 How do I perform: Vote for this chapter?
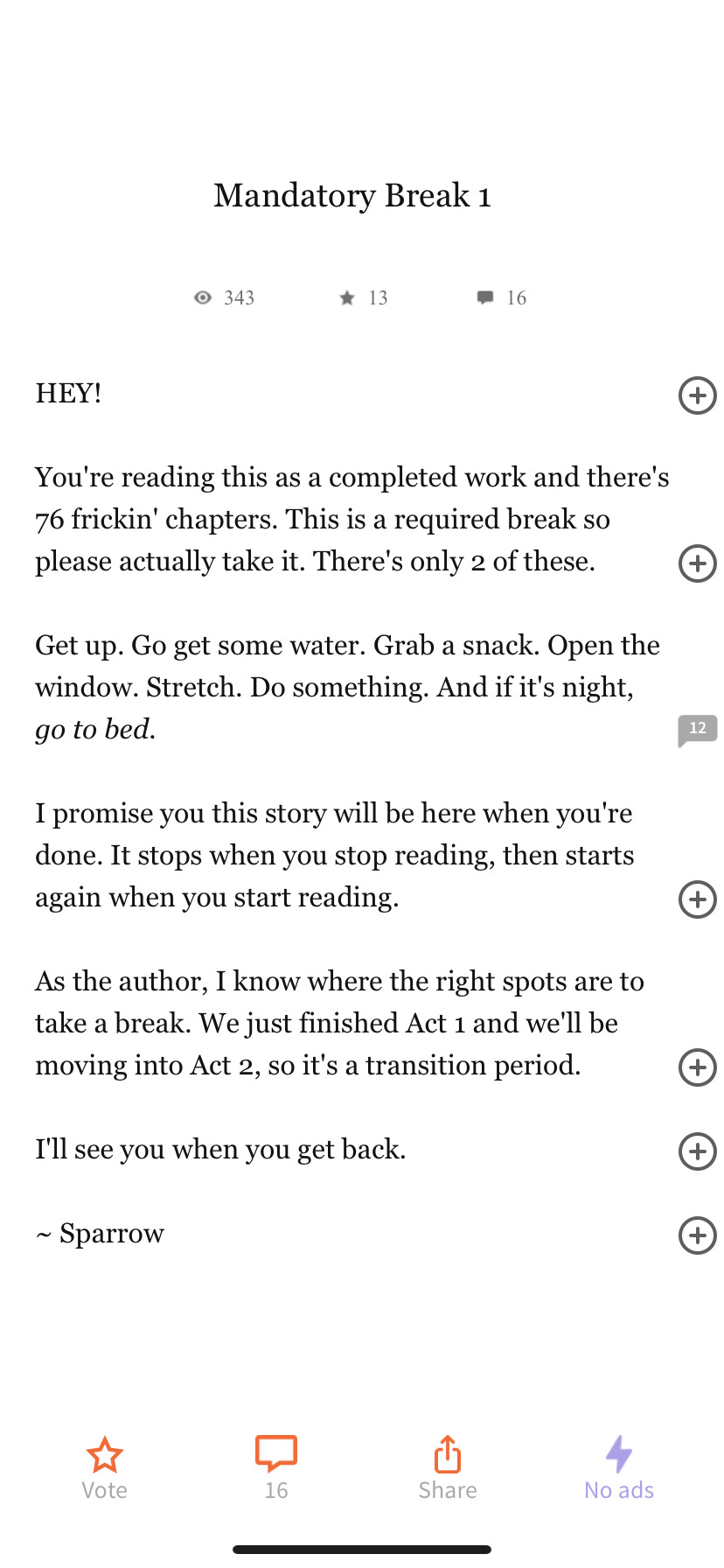pyautogui.click(x=104, y=1467)
